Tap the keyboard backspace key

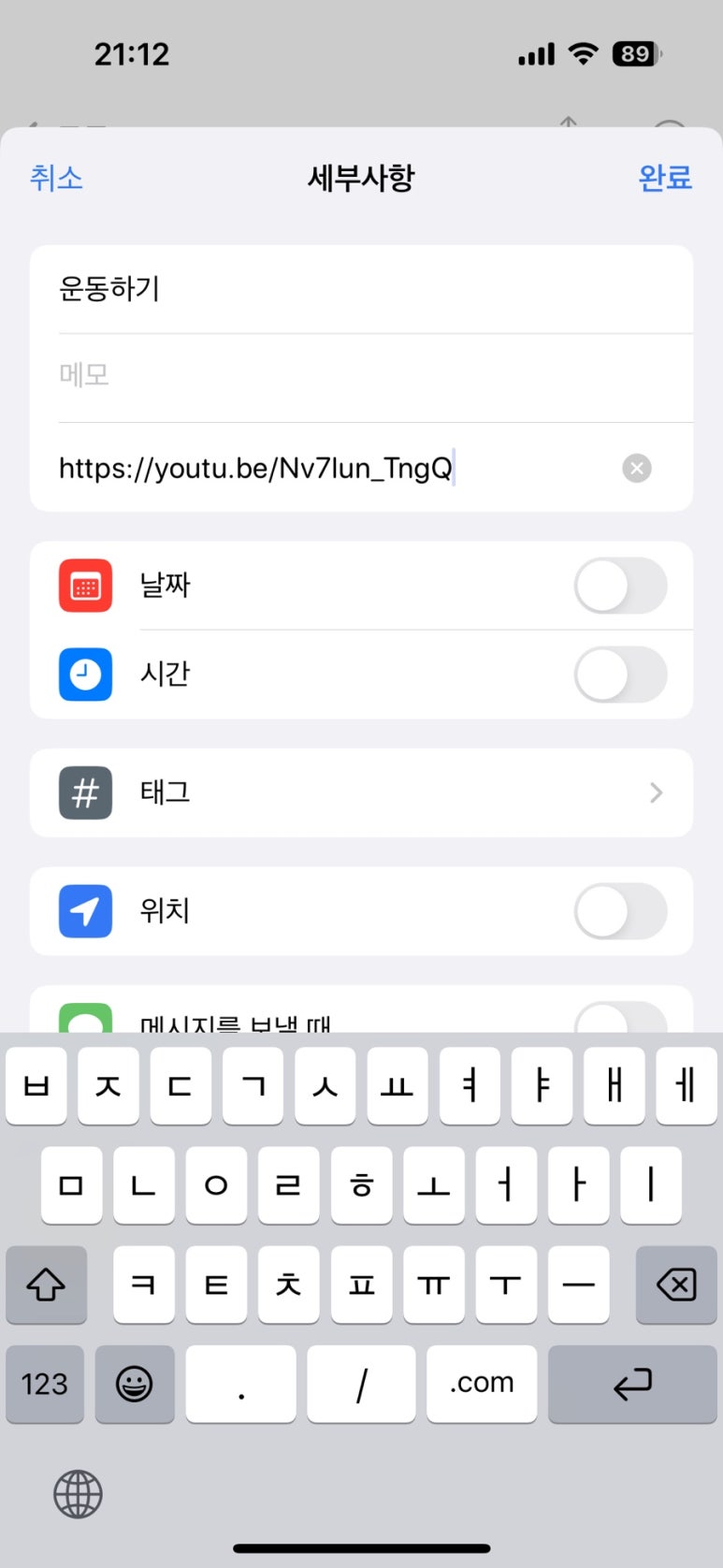[676, 1285]
